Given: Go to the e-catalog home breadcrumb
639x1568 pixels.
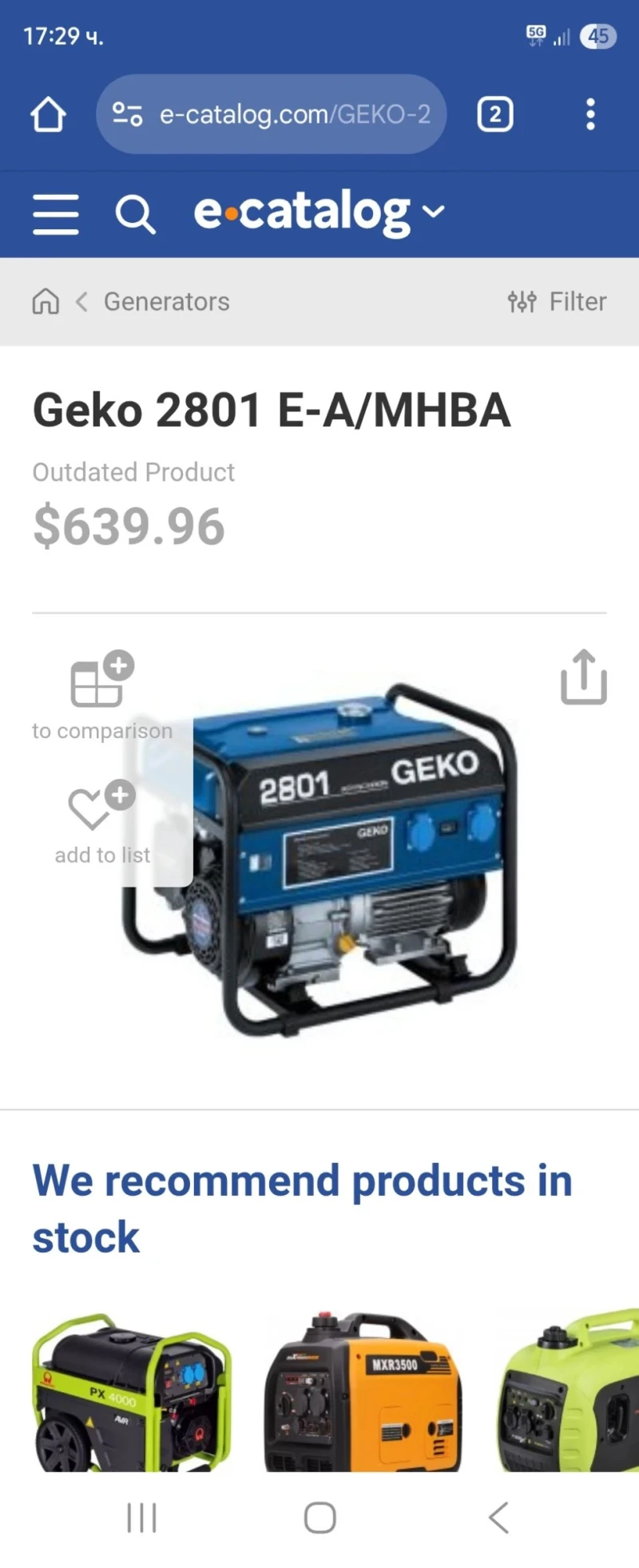Looking at the screenshot, I should [46, 302].
